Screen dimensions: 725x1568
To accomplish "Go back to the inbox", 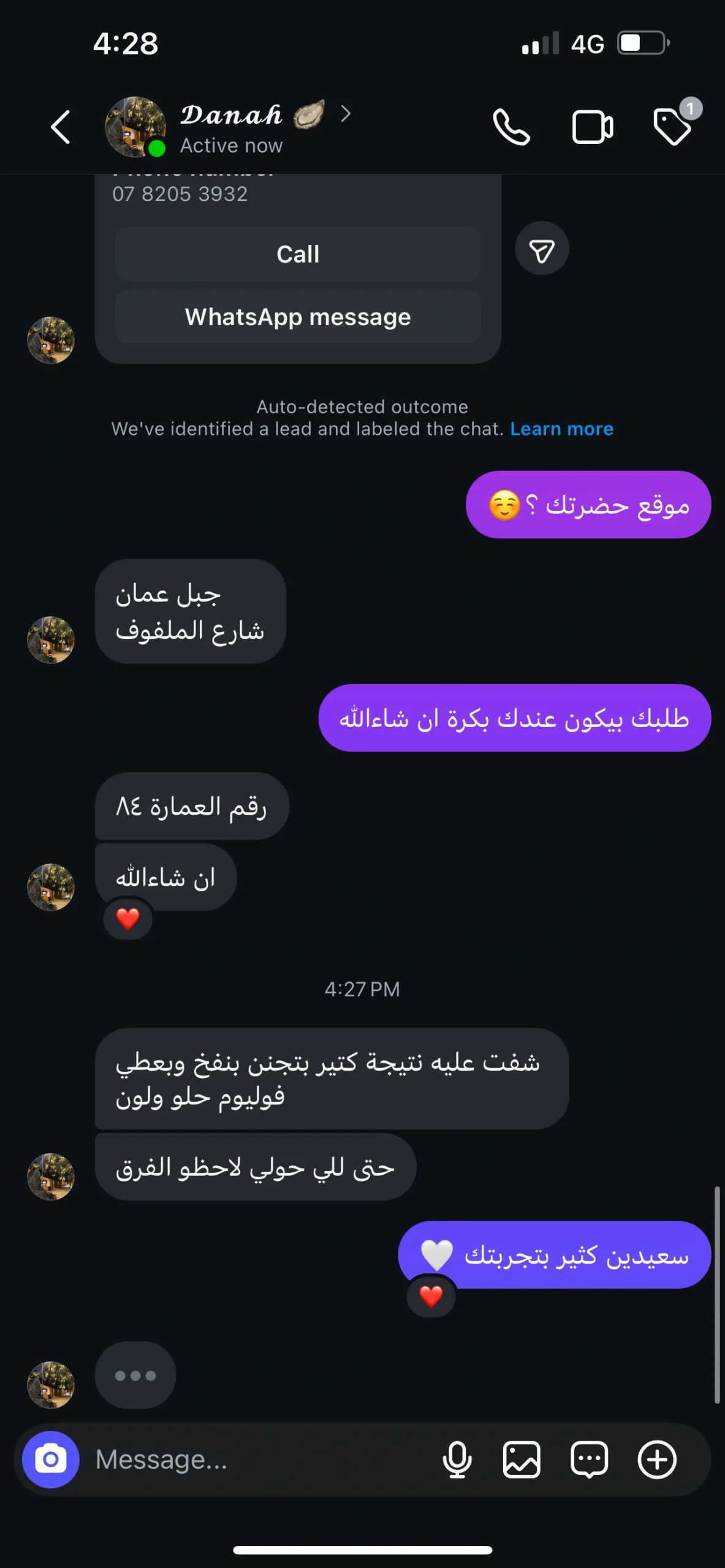I will pyautogui.click(x=60, y=127).
